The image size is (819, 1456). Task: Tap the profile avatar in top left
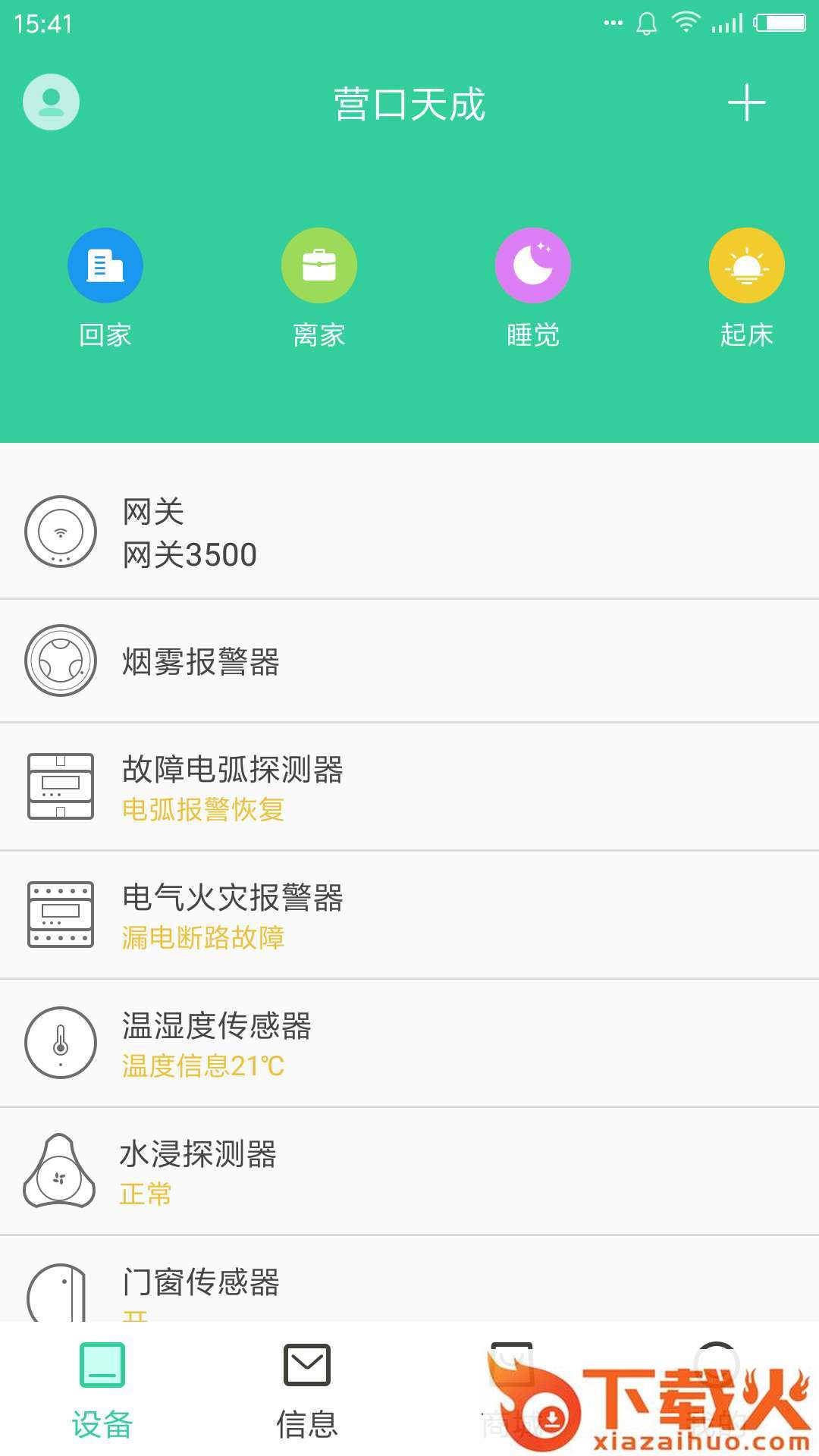tap(50, 102)
